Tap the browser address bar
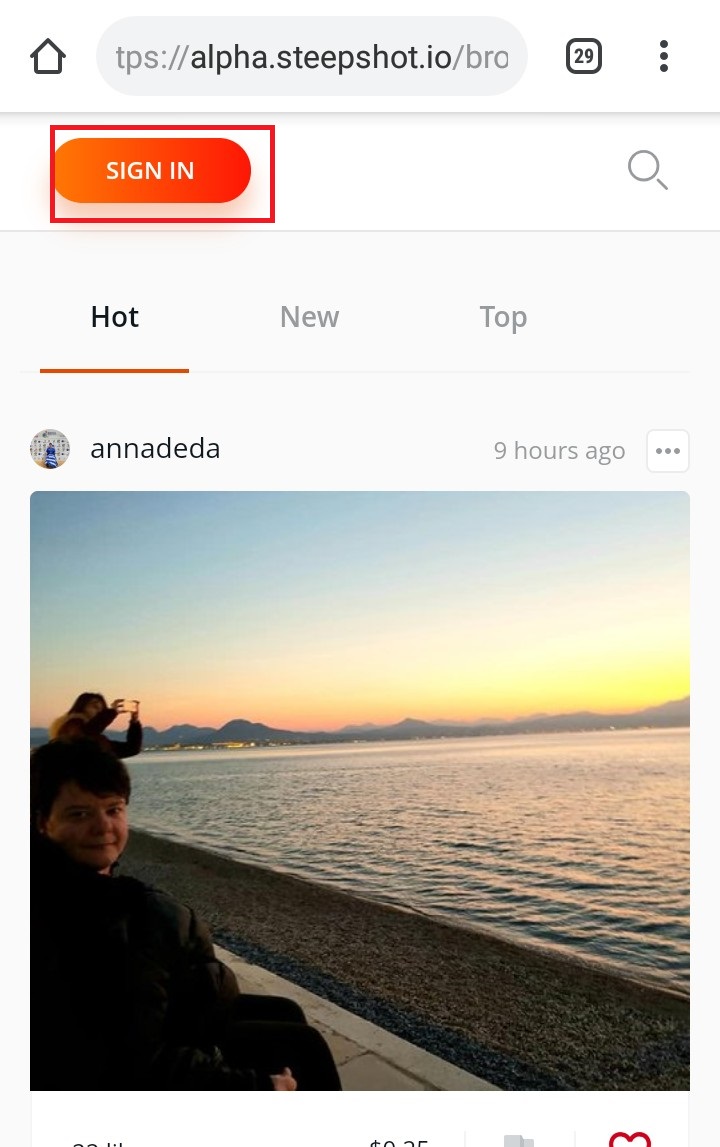Screen dimensions: 720x1147 pyautogui.click(x=311, y=57)
